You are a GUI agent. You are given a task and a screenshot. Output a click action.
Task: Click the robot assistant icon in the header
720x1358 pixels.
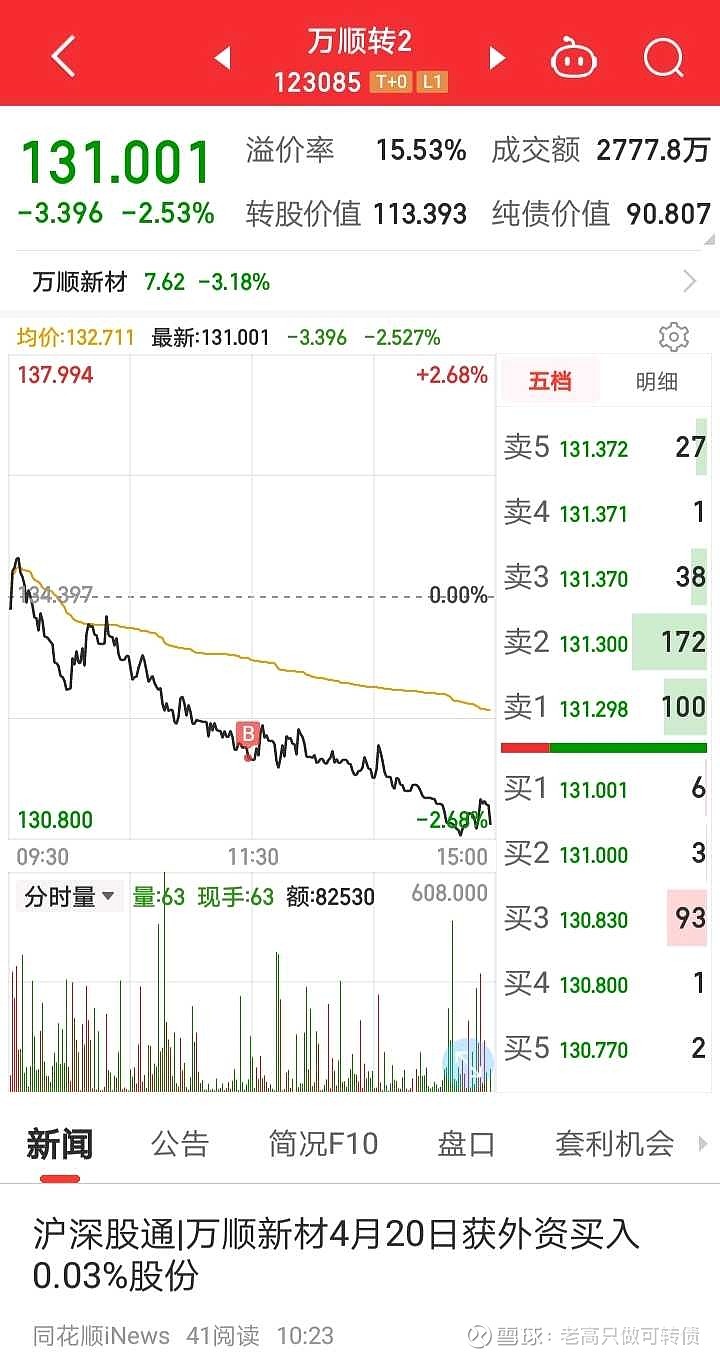click(x=574, y=57)
